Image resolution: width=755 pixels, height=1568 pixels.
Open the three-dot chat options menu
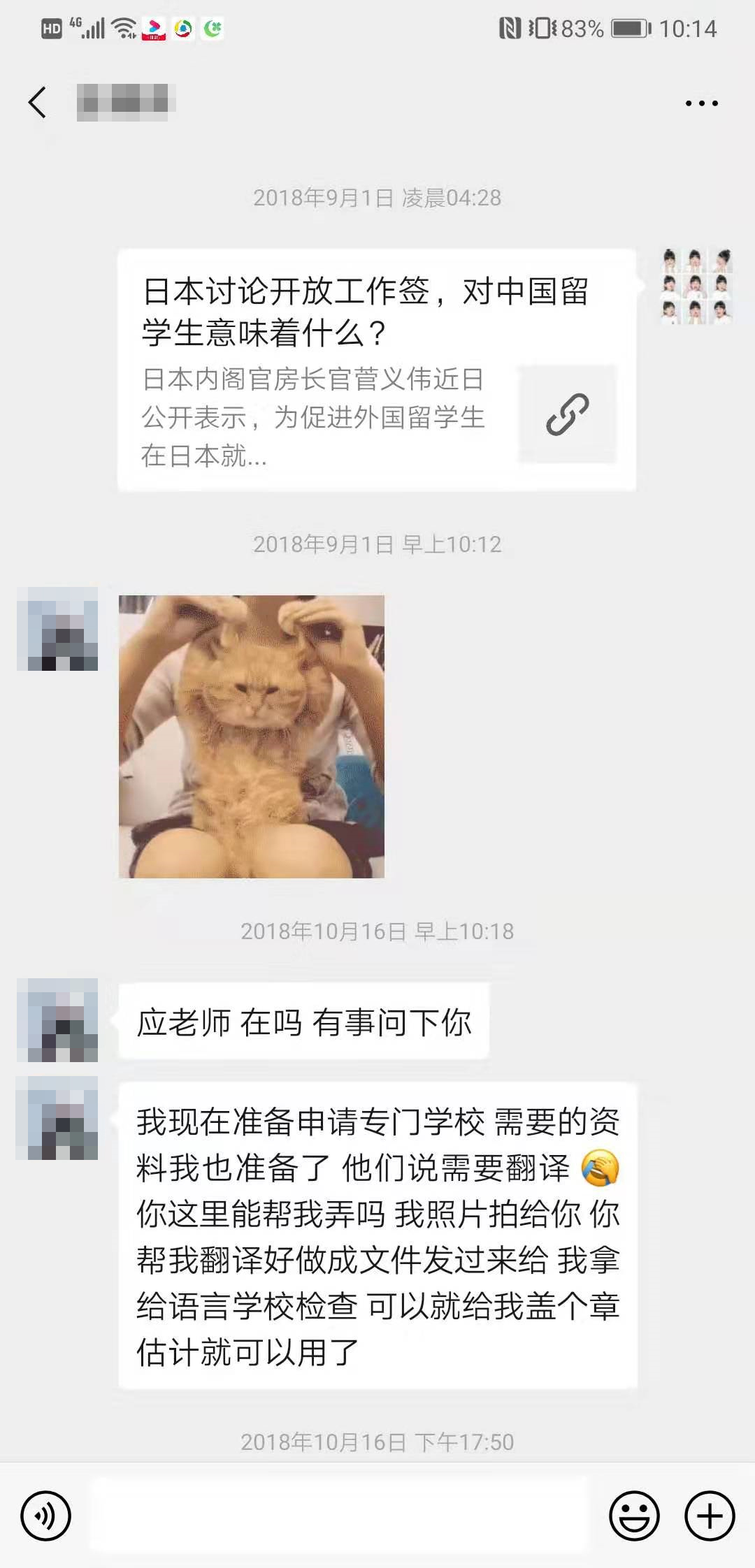pyautogui.click(x=701, y=103)
